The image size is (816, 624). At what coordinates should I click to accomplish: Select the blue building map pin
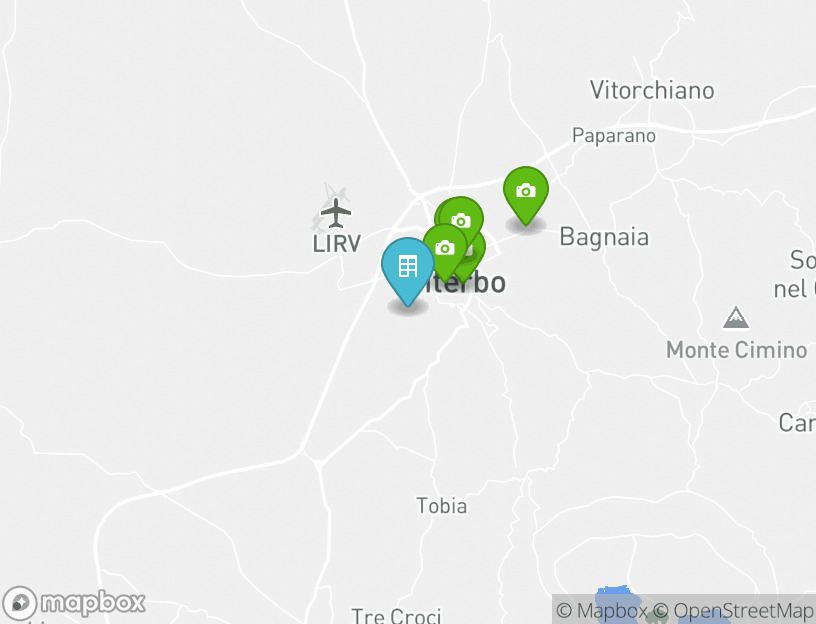408,267
